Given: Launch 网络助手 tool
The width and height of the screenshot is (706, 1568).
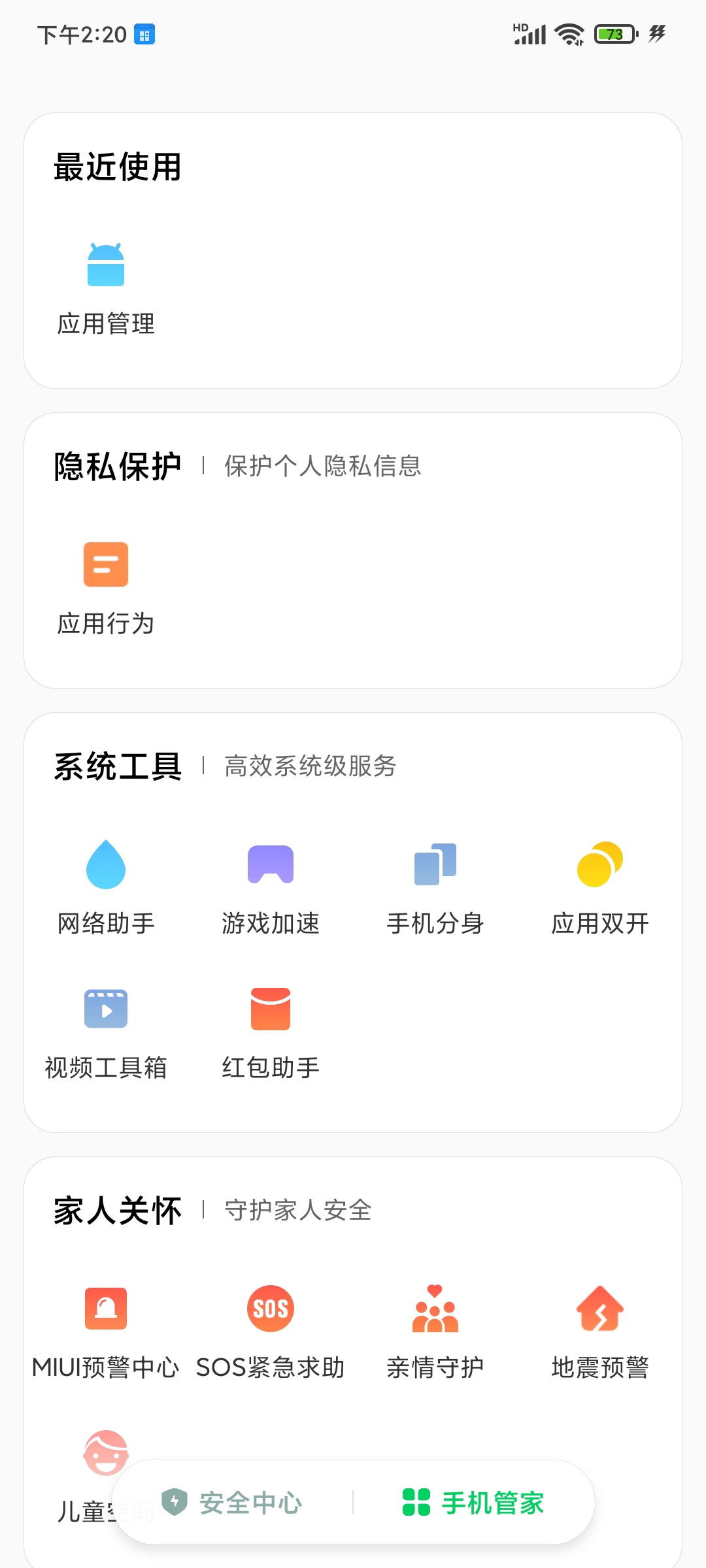Looking at the screenshot, I should [106, 888].
